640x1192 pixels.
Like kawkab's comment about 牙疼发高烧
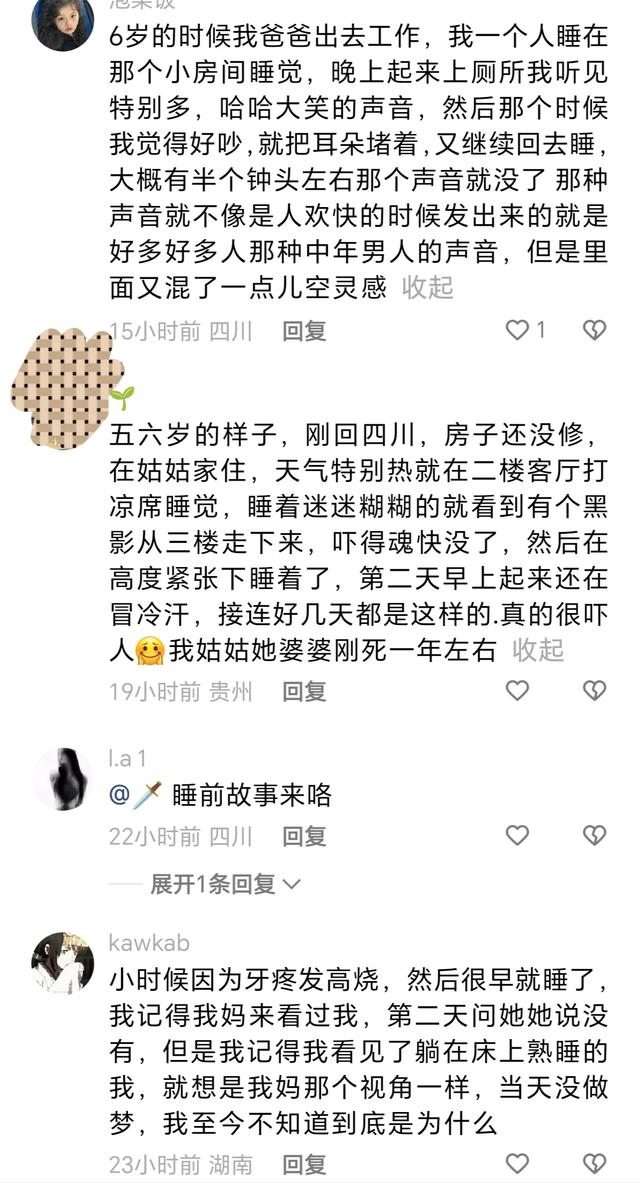pos(517,1163)
